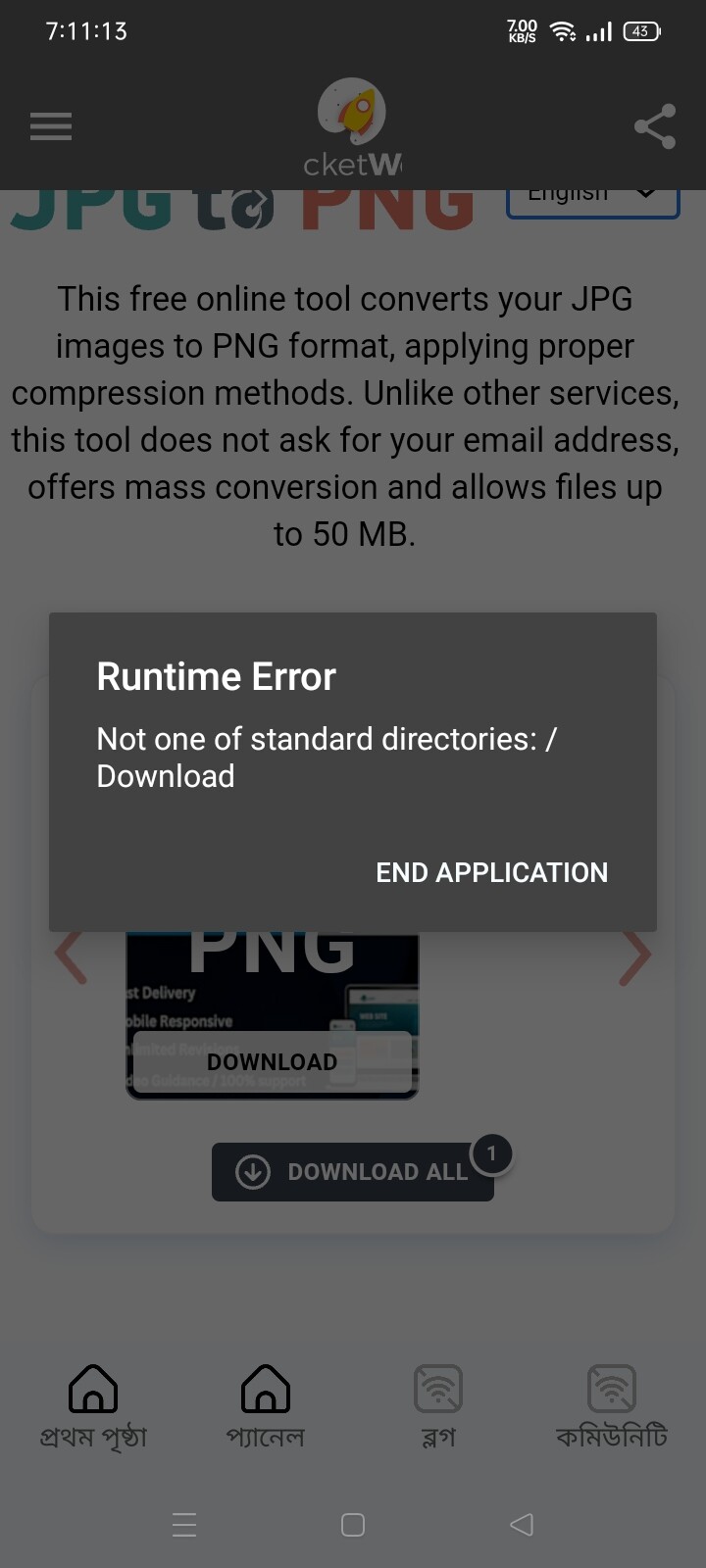706x1568 pixels.
Task: Tap the DOWNLOAD ALL button
Action: coord(353,1172)
